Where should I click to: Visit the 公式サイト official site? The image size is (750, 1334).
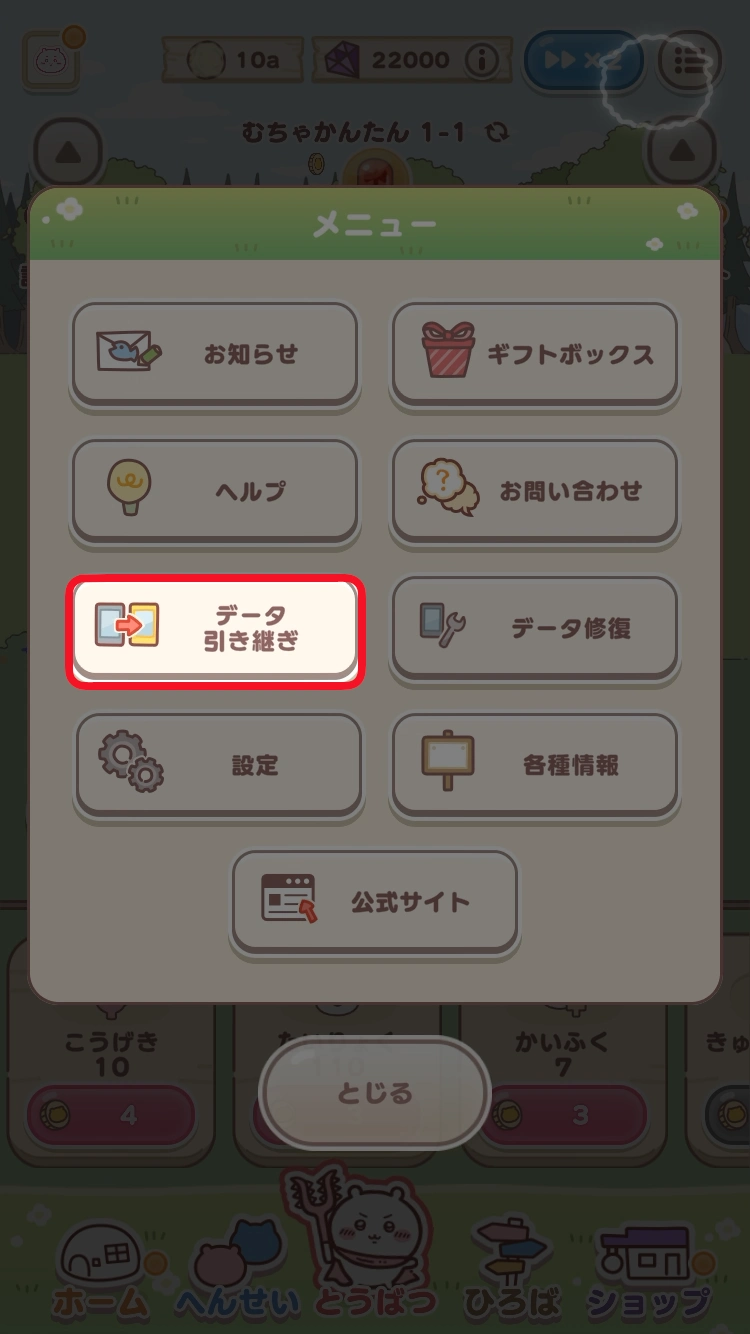[375, 900]
